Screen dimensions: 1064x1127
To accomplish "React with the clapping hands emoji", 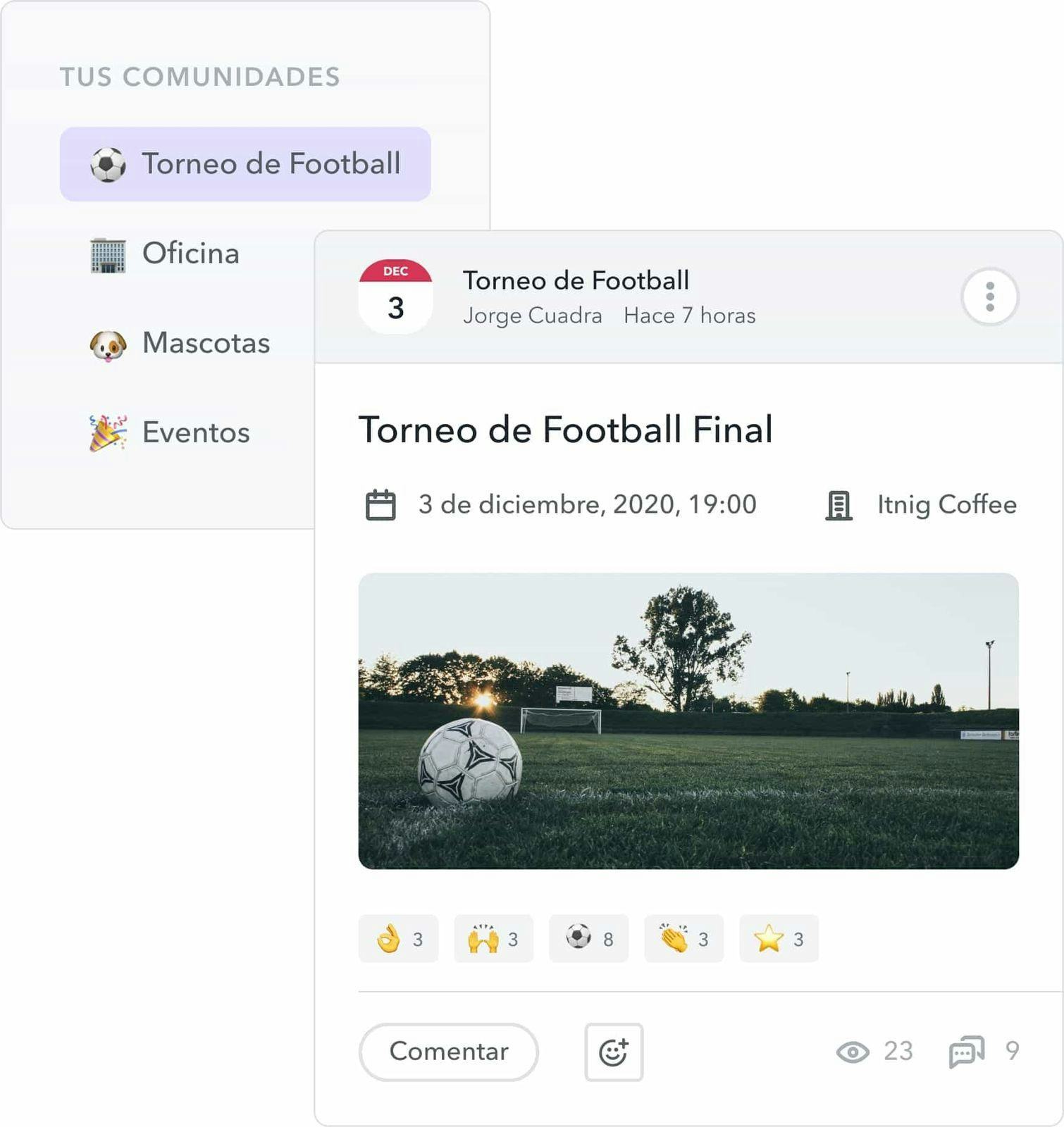I will point(683,939).
